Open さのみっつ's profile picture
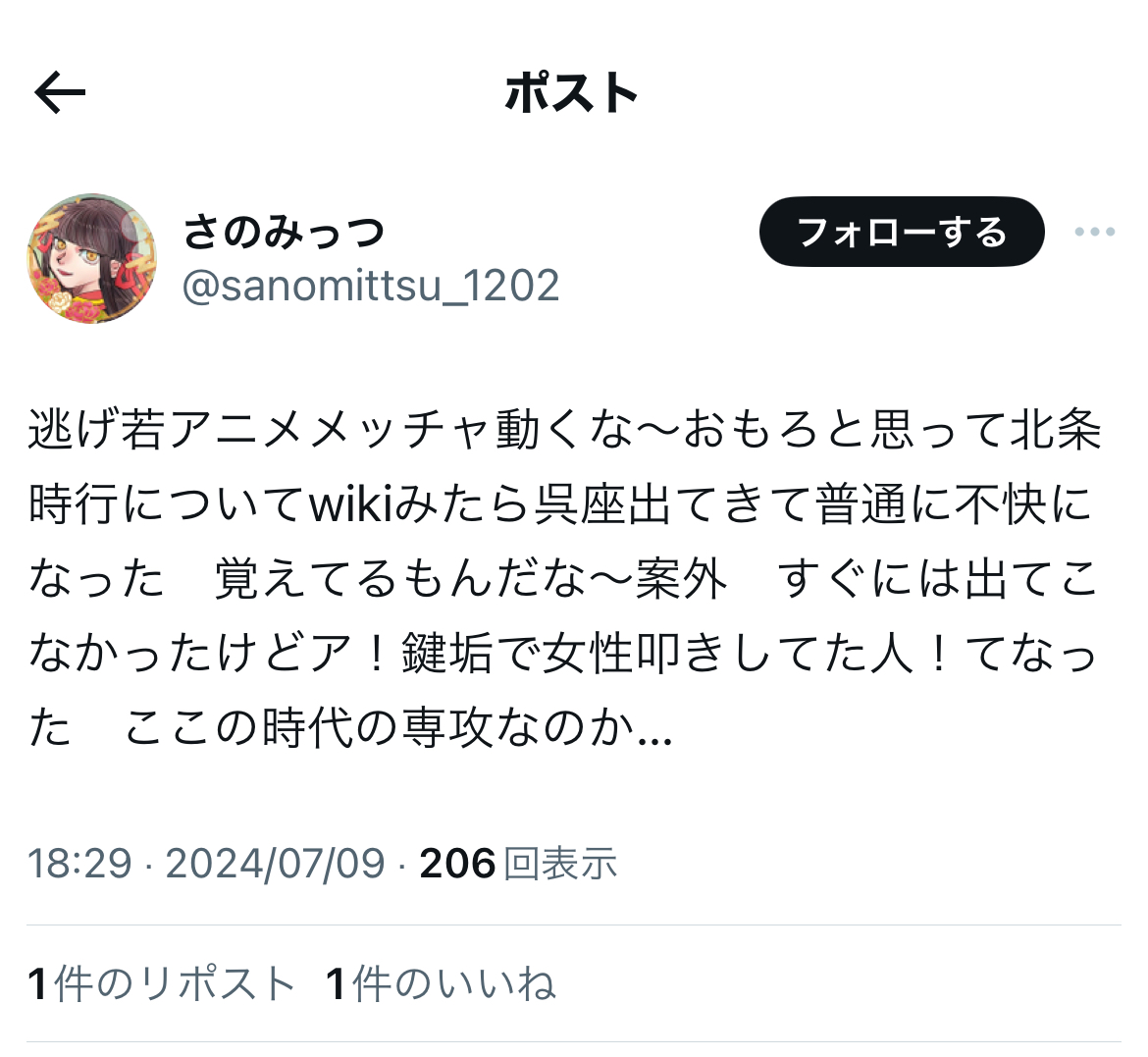Screen dimensions: 1148x1057 91,258
